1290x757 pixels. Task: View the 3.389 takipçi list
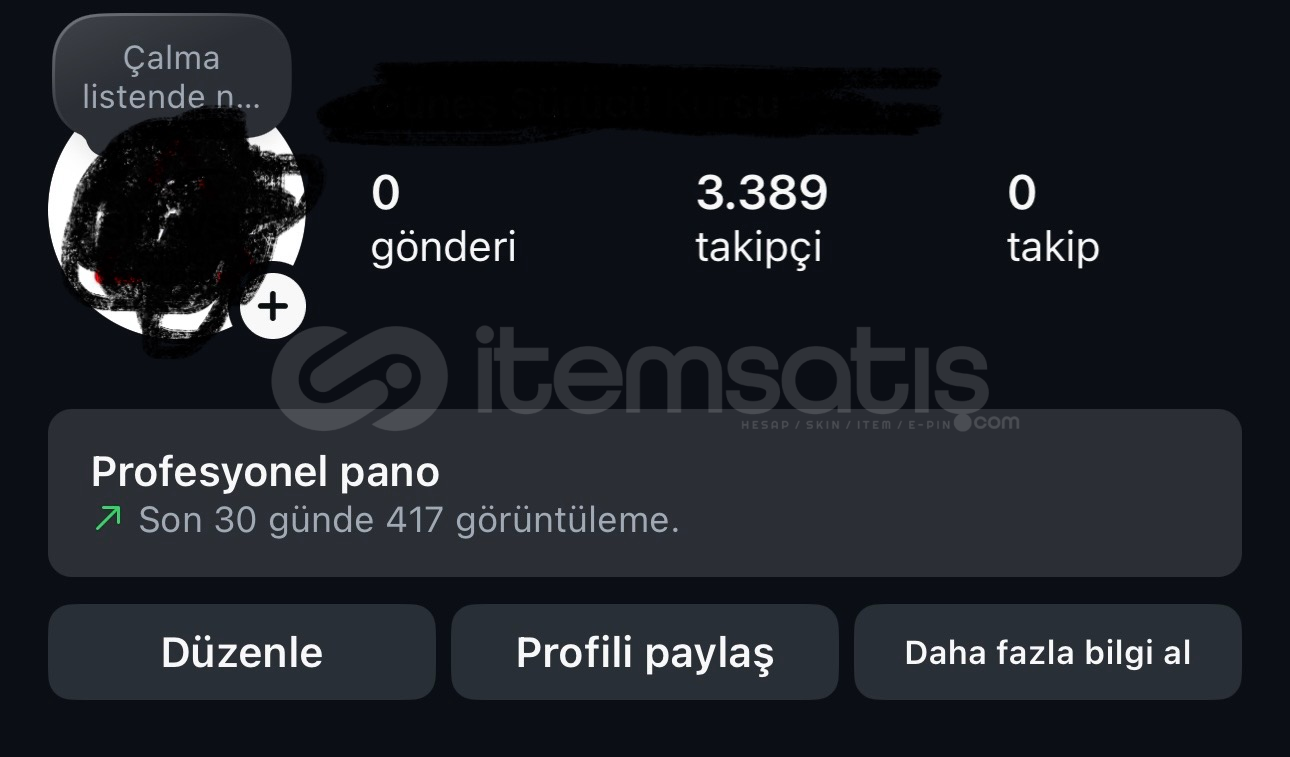click(761, 219)
